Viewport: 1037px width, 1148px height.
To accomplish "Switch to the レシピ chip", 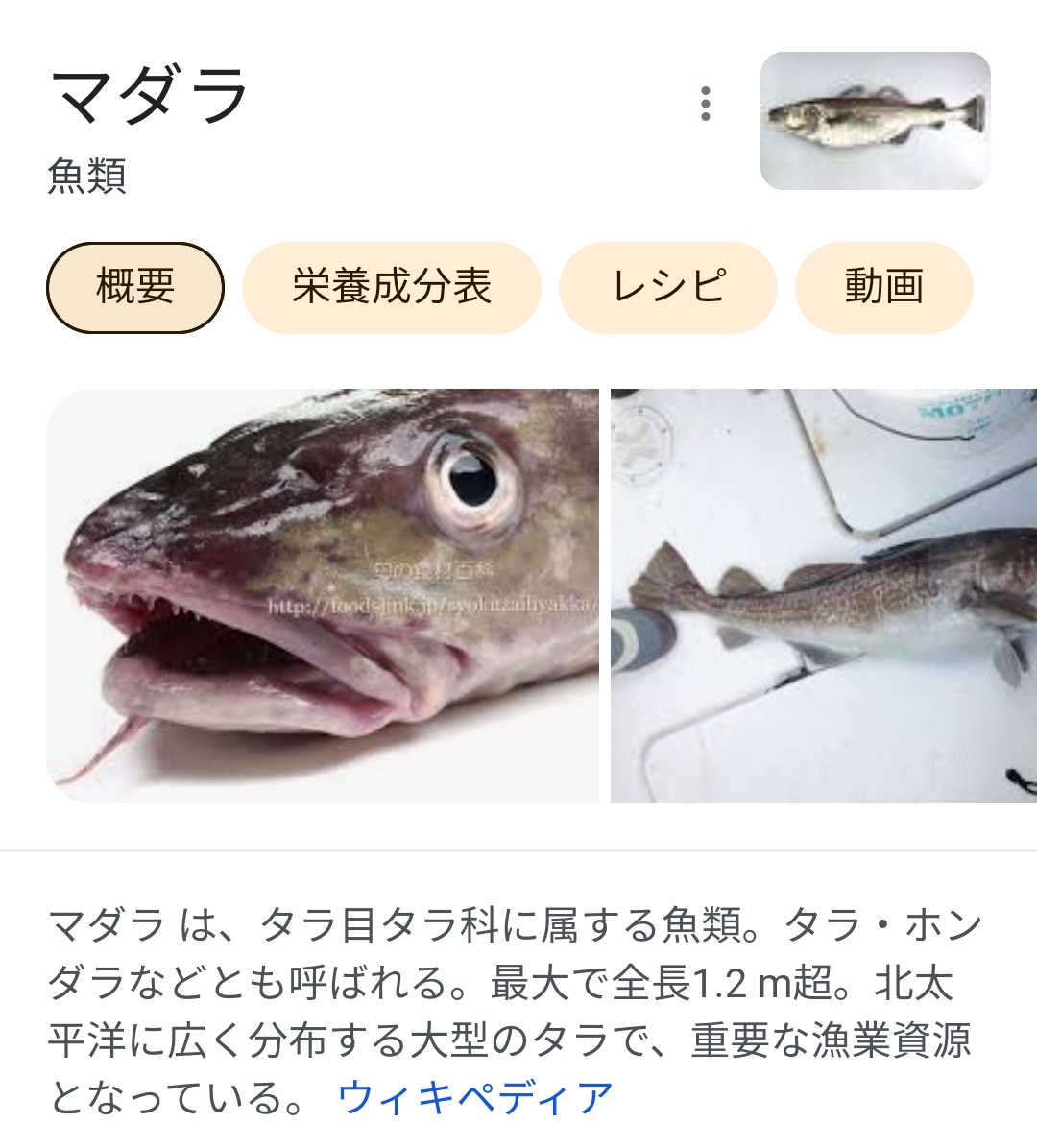I will click(667, 287).
